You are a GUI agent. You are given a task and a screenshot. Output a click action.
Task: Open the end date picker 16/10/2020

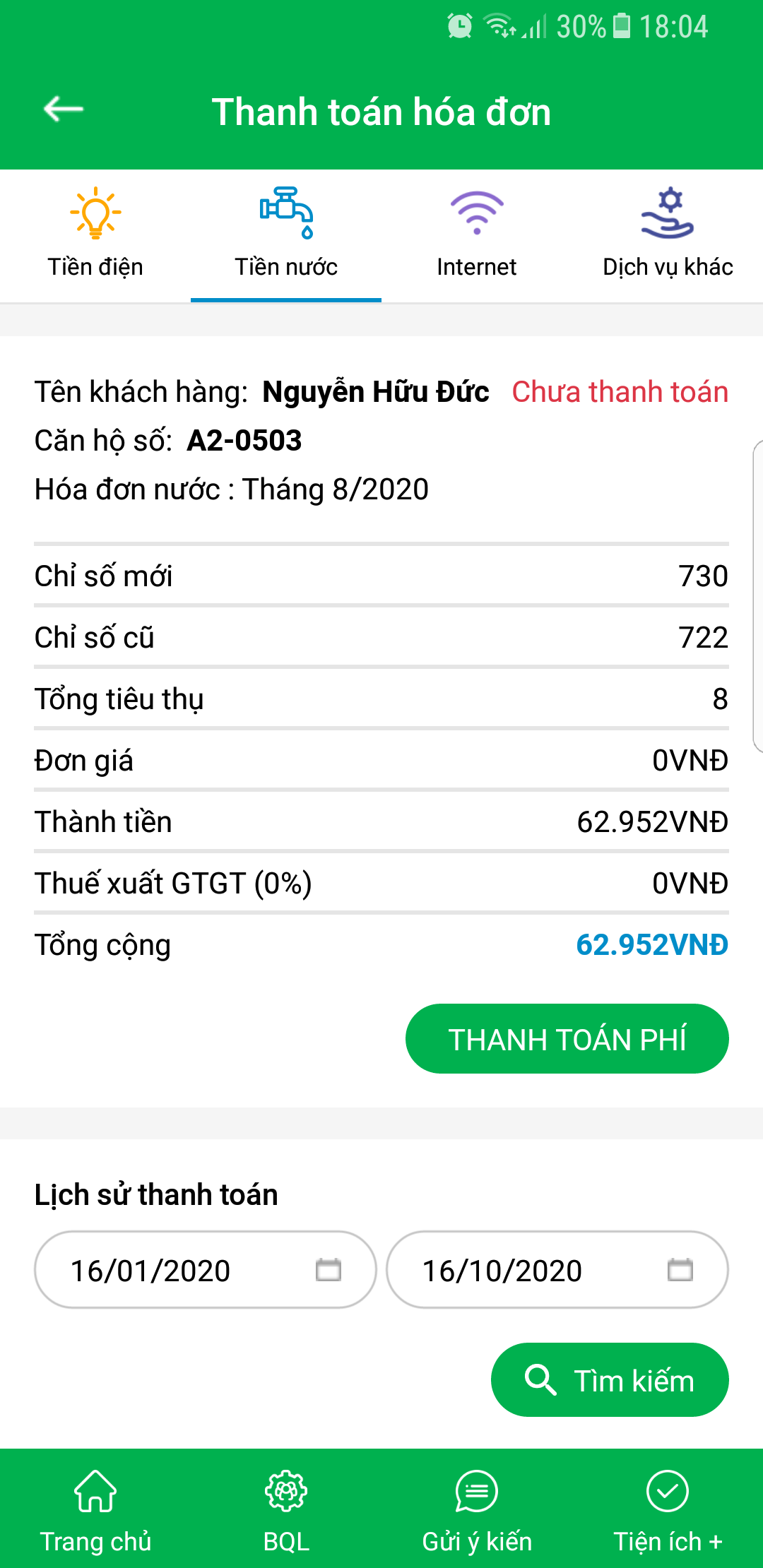tap(557, 1270)
